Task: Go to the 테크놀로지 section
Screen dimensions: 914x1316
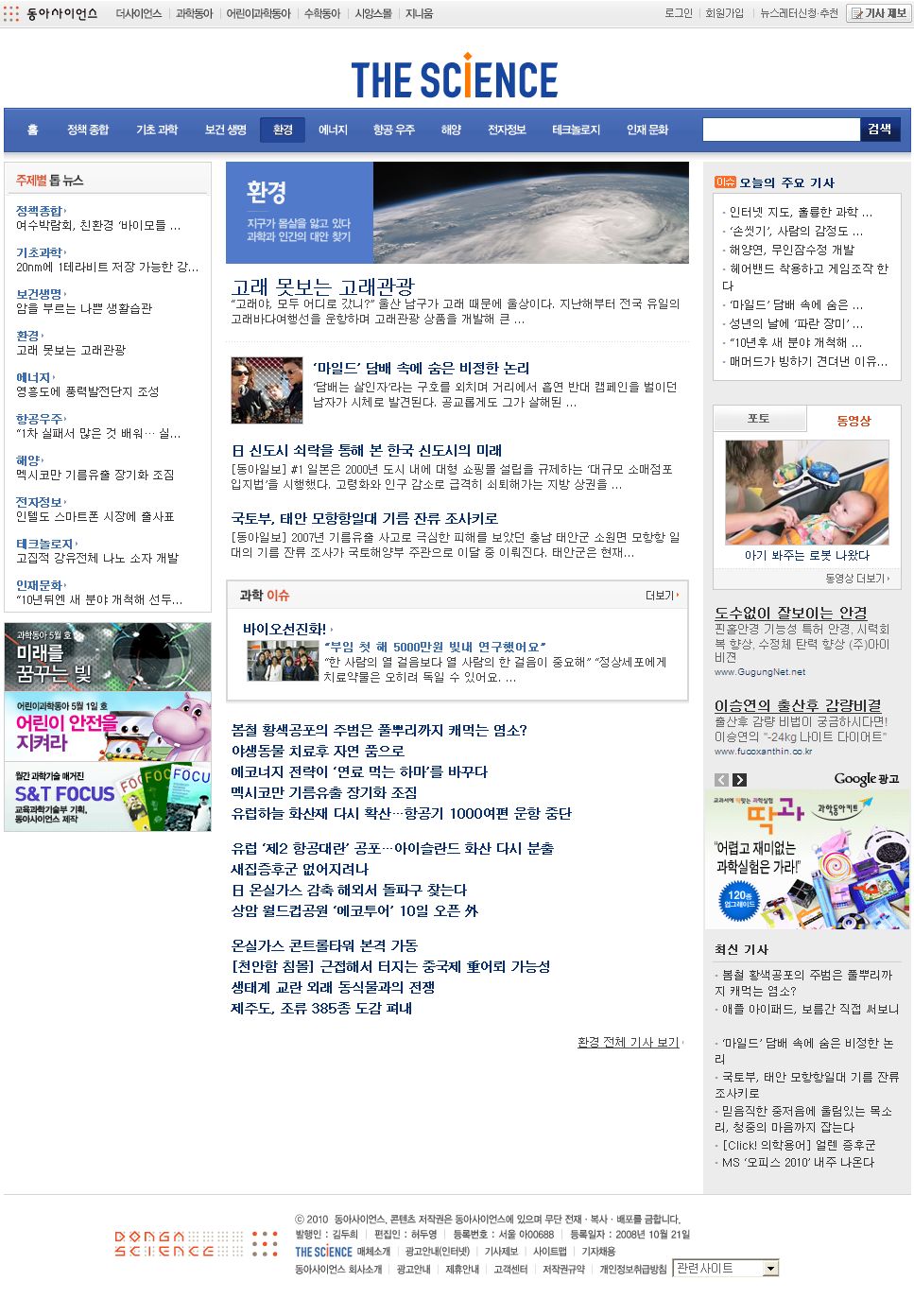Action: [576, 130]
